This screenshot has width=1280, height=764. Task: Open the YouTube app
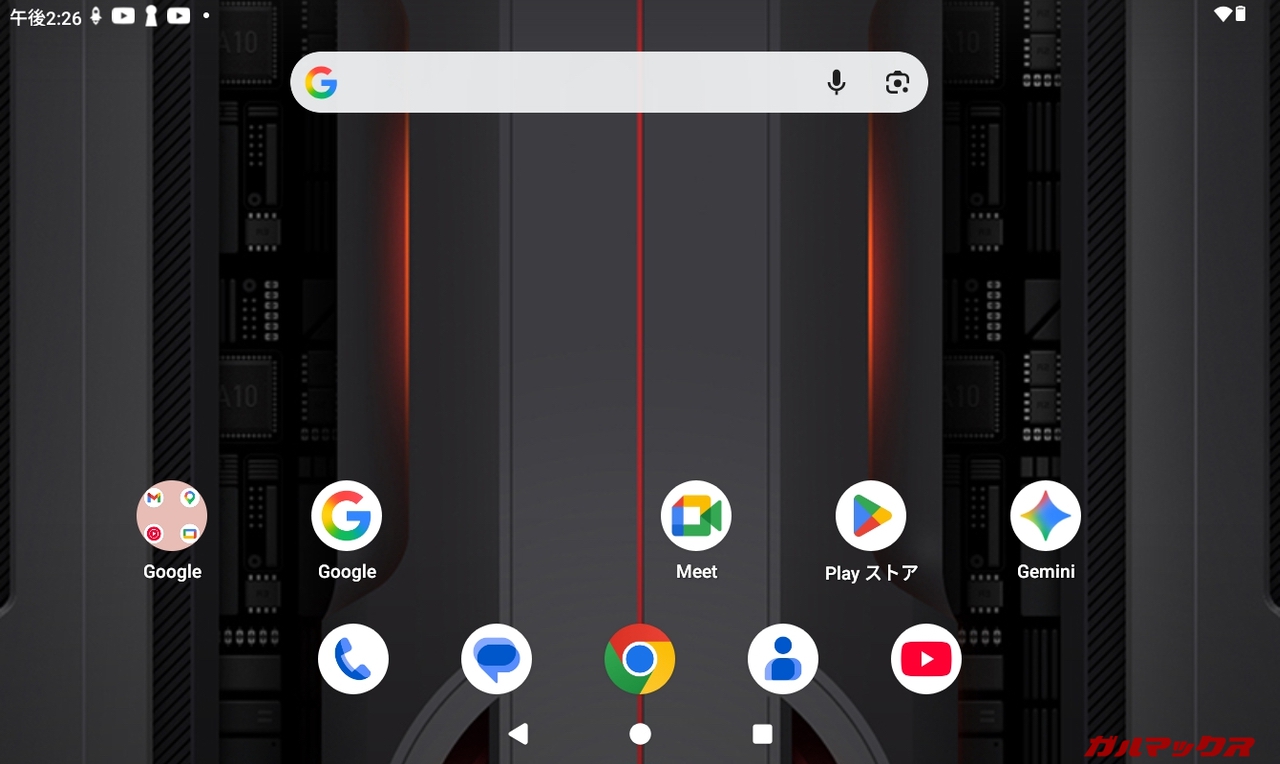pyautogui.click(x=926, y=659)
